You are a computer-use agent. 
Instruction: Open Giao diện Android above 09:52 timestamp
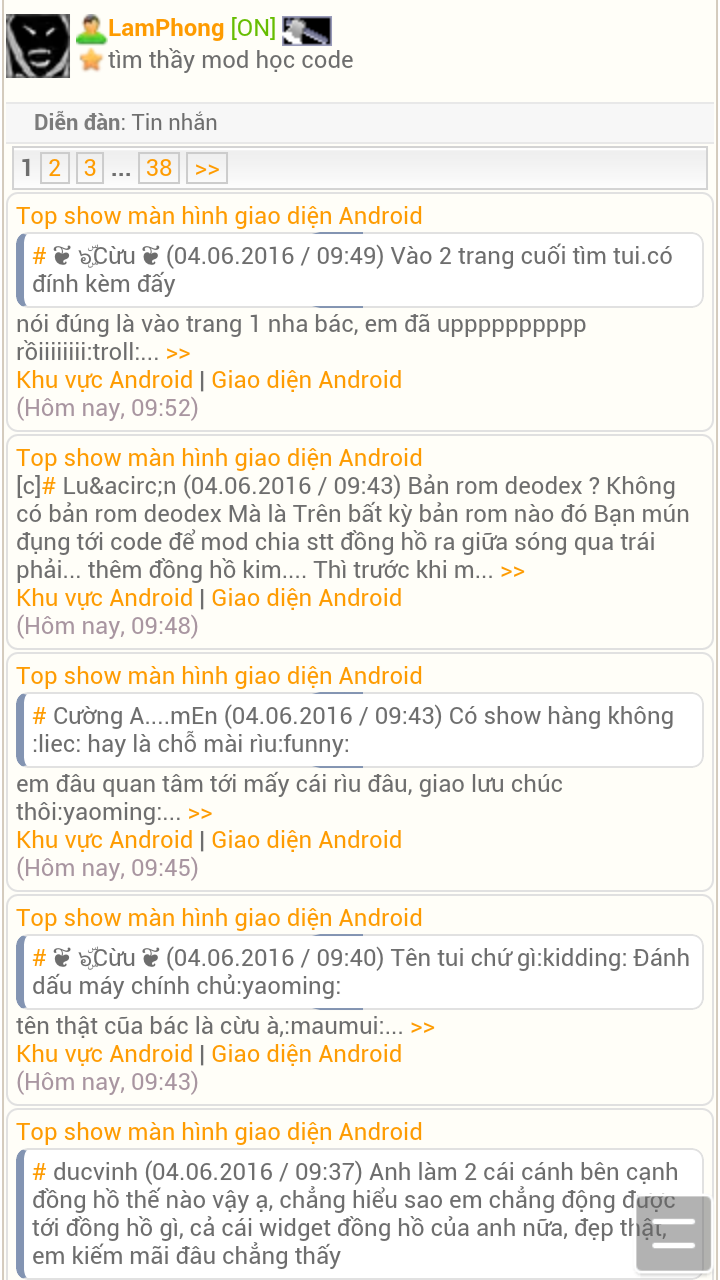pos(306,380)
